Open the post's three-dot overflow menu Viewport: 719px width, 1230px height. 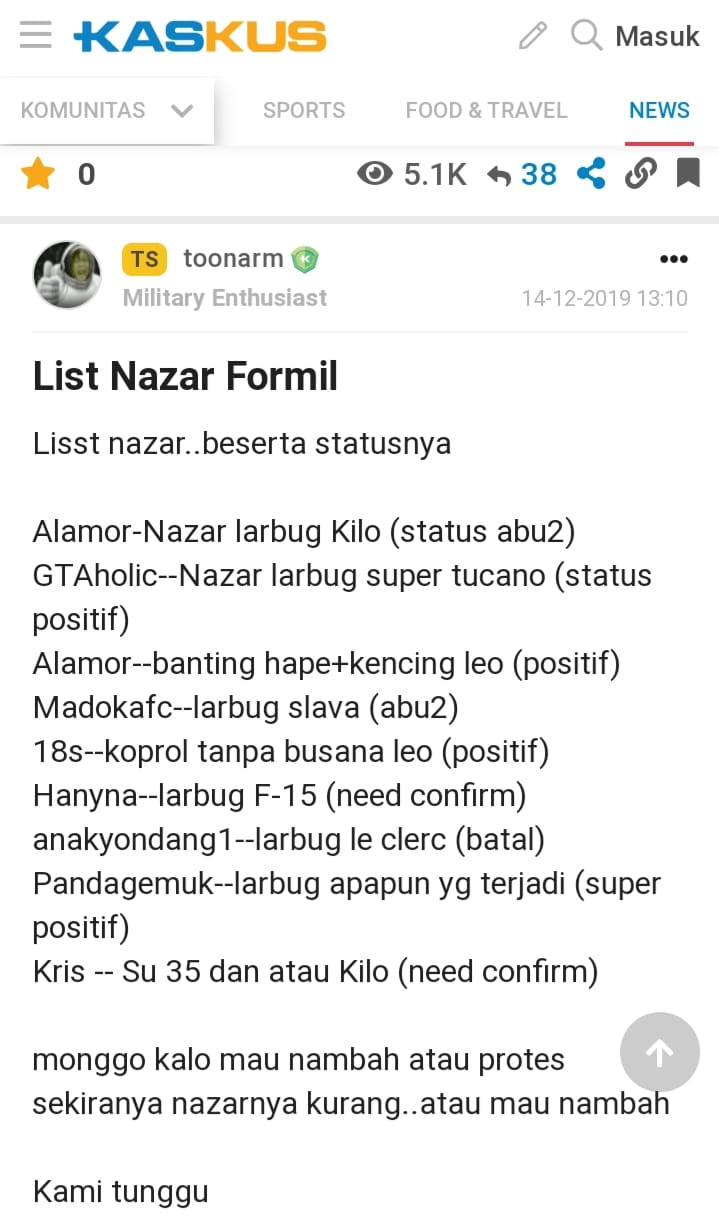(x=674, y=259)
